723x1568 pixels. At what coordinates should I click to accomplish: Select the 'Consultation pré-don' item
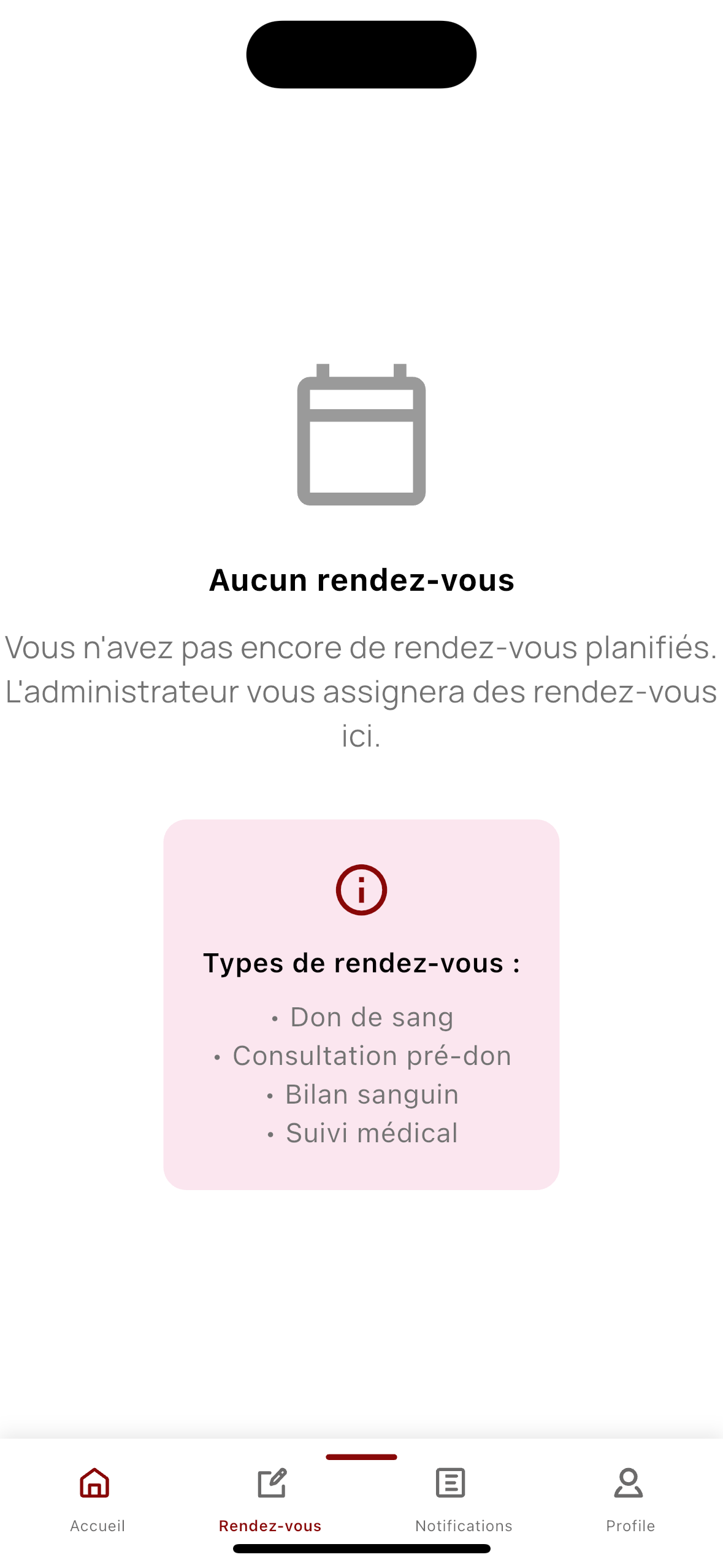[x=361, y=1055]
